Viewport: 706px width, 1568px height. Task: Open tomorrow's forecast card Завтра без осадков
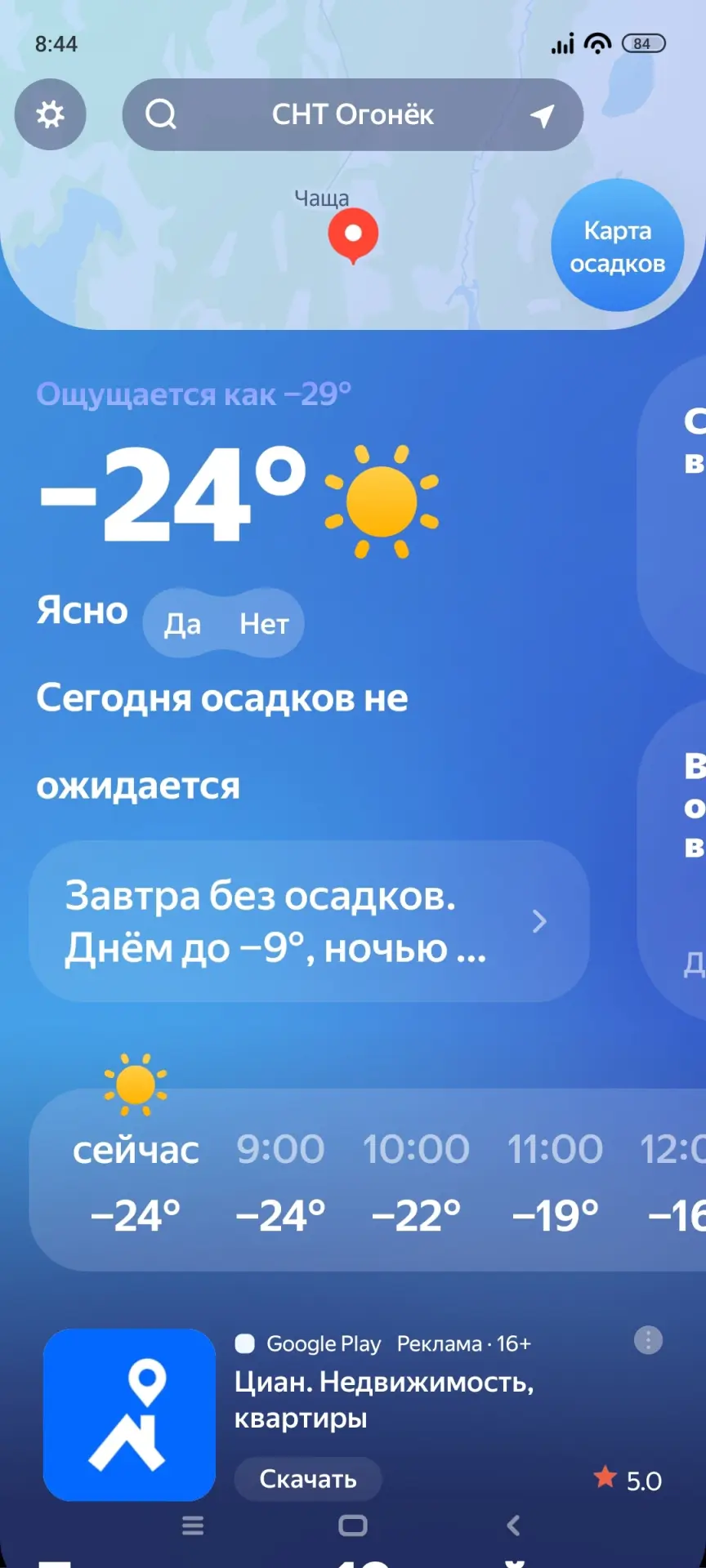click(309, 921)
